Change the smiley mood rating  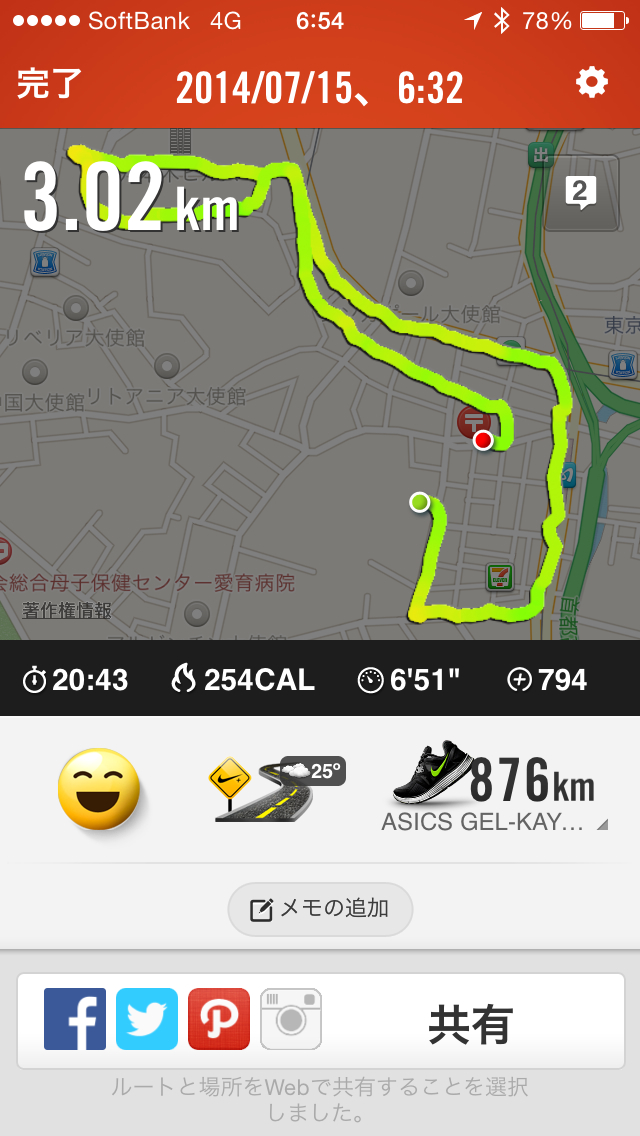(x=99, y=789)
